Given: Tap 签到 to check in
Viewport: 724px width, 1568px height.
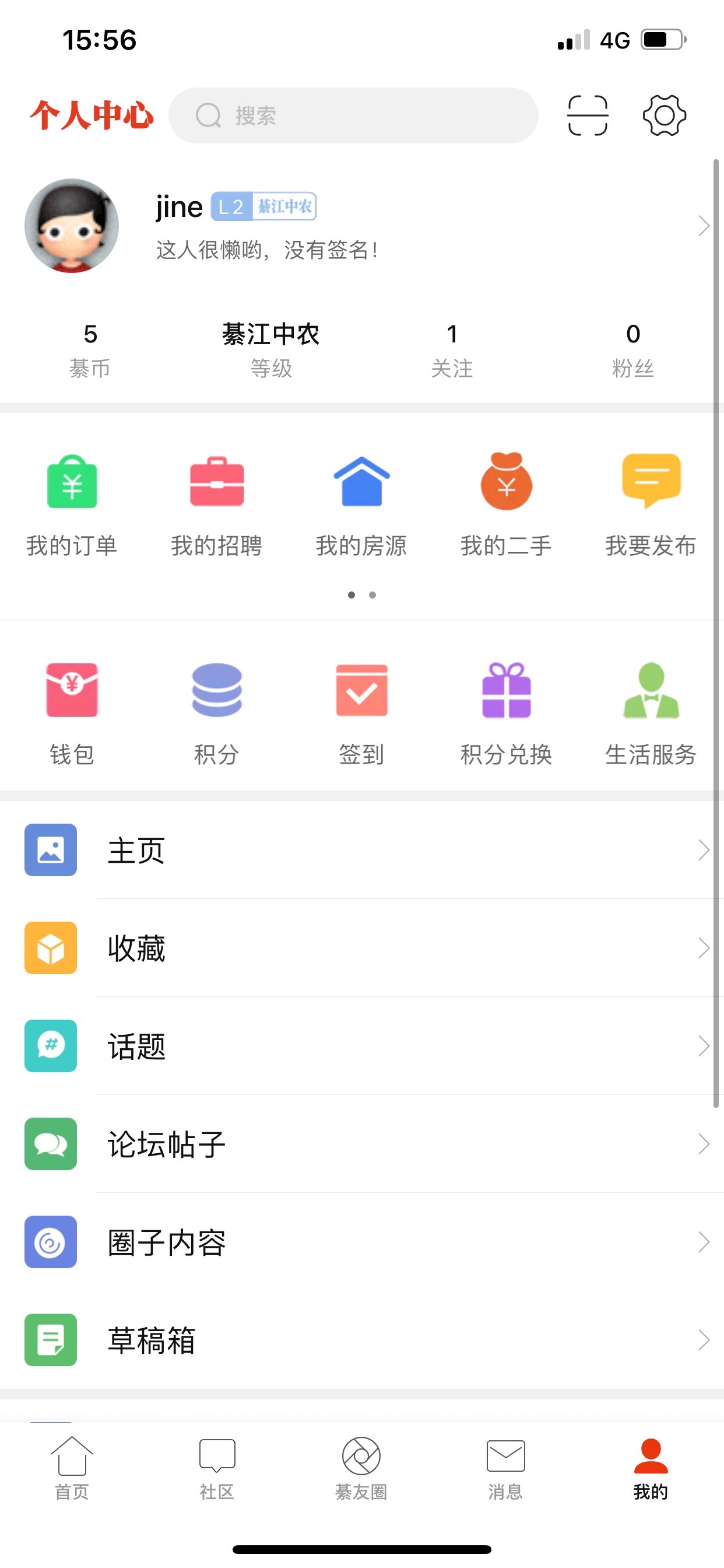Looking at the screenshot, I should [361, 713].
